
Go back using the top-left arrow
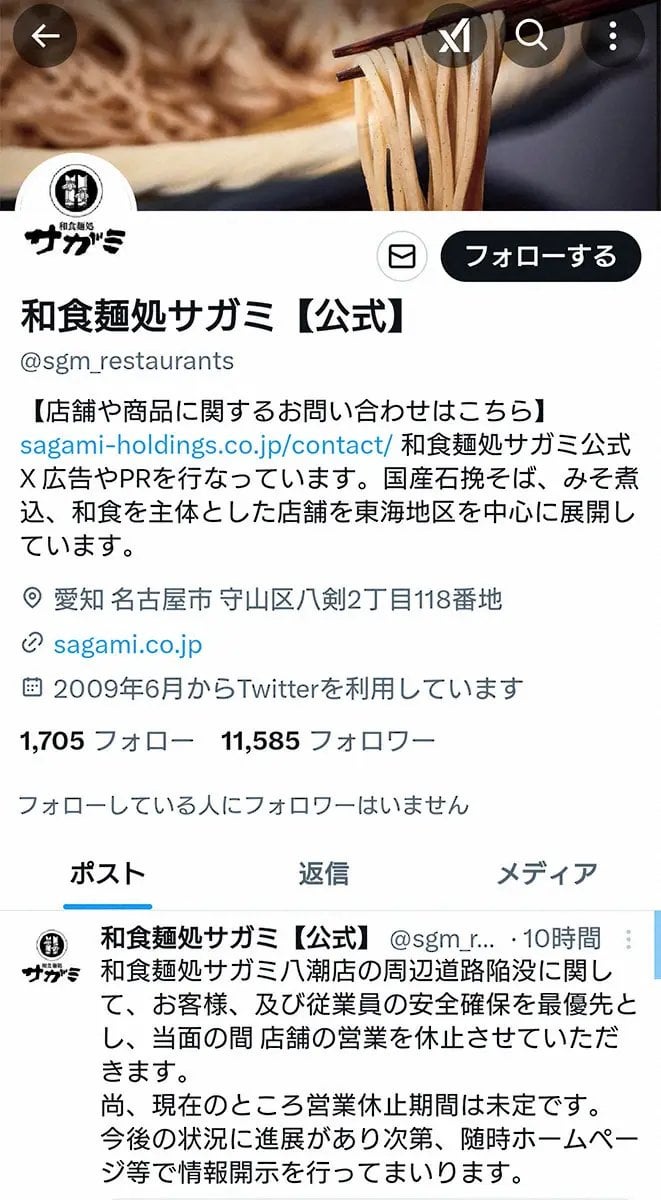click(45, 36)
